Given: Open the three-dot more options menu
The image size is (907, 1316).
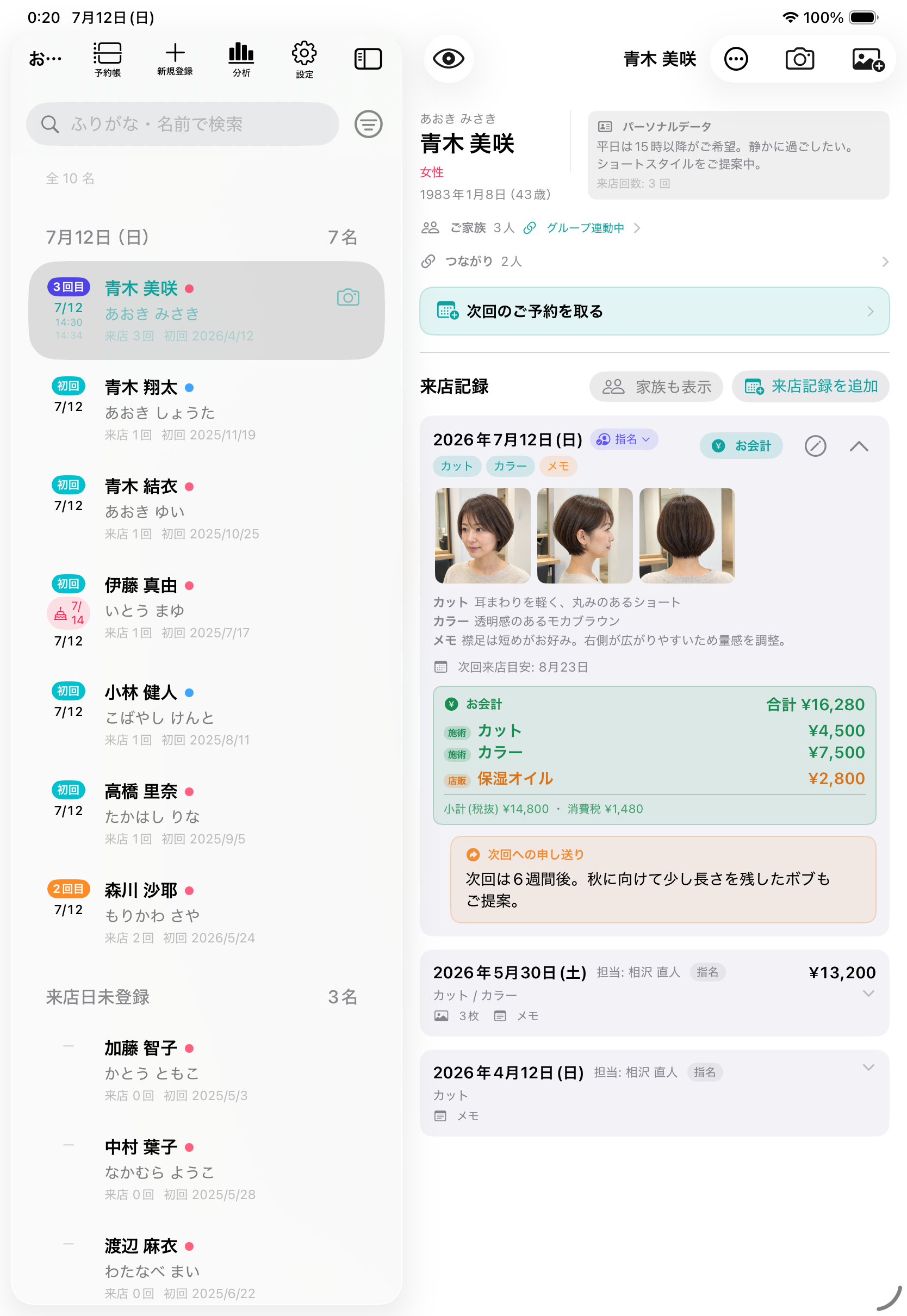Looking at the screenshot, I should [x=736, y=59].
